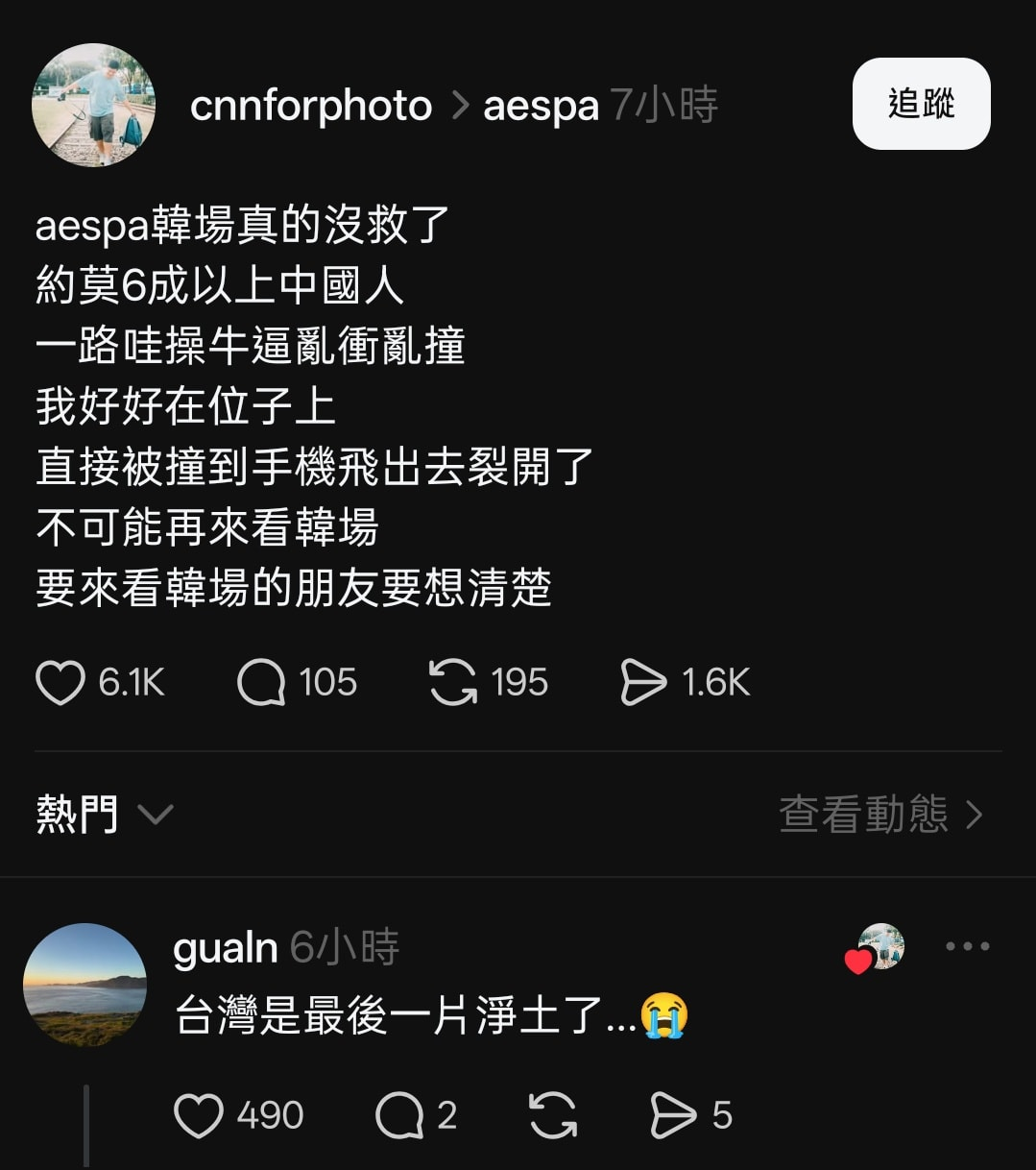Open the aespa topic link
This screenshot has height=1170, width=1036.
tap(540, 106)
